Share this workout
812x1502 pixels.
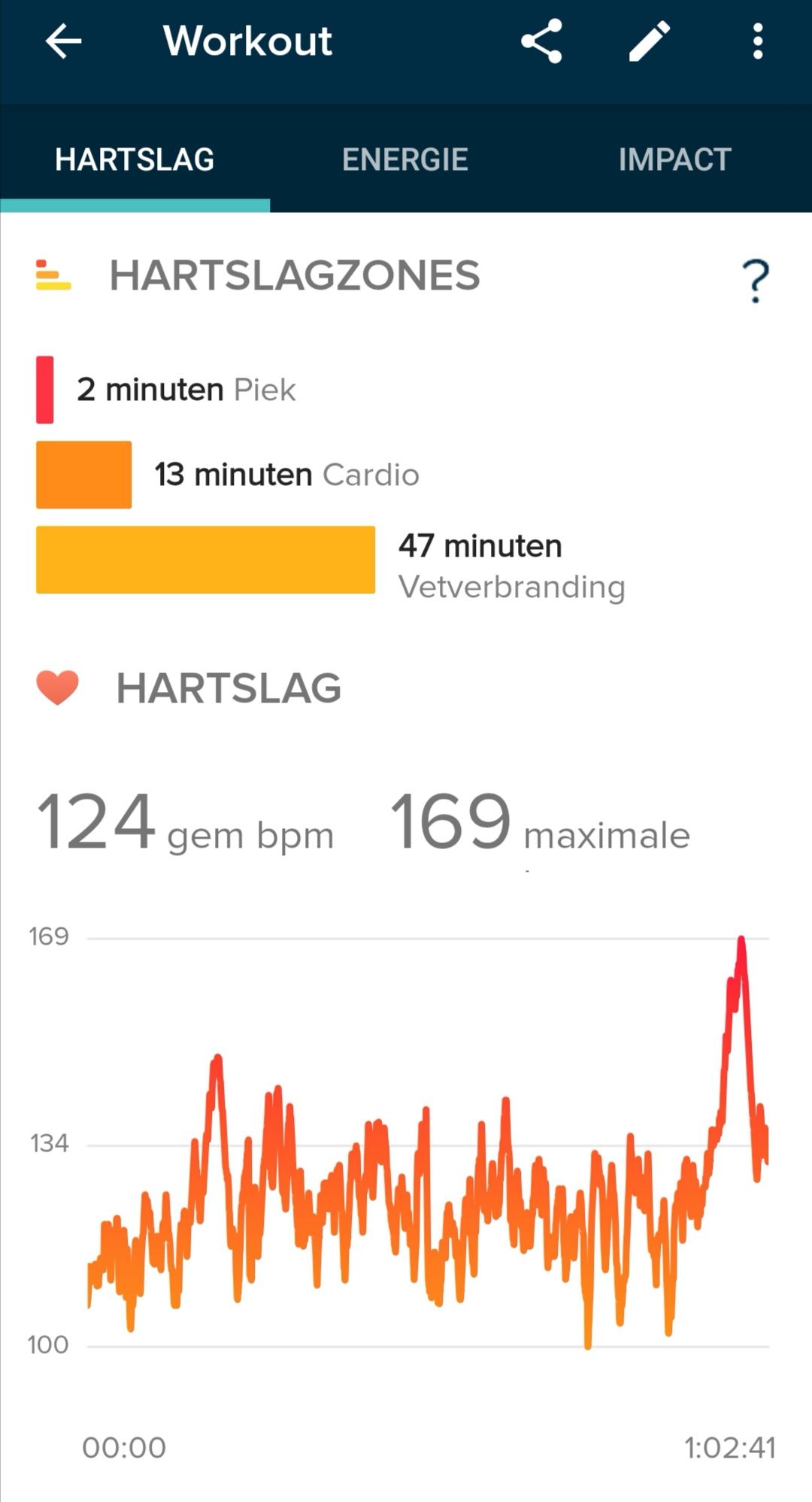coord(541,41)
